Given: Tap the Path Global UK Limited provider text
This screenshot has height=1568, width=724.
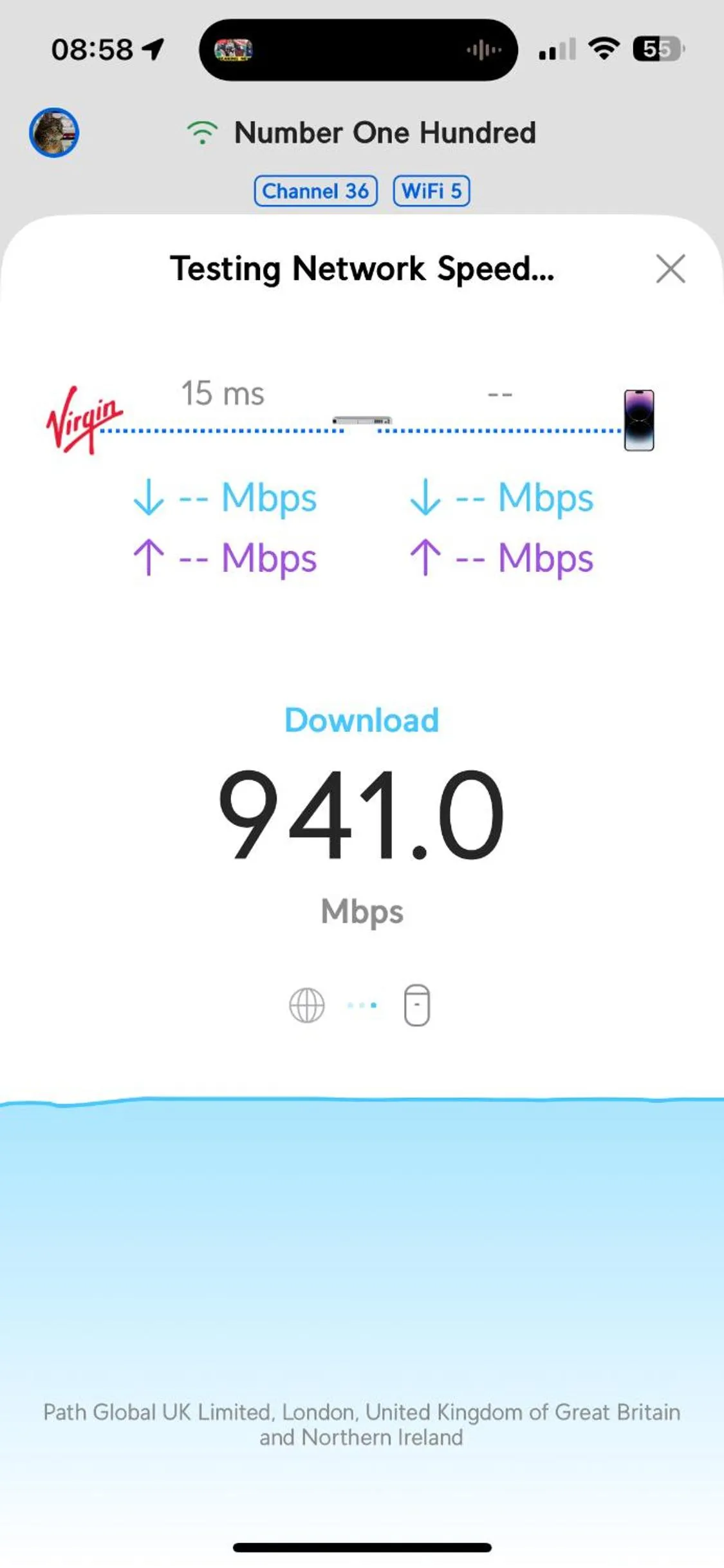Looking at the screenshot, I should pos(362,1425).
